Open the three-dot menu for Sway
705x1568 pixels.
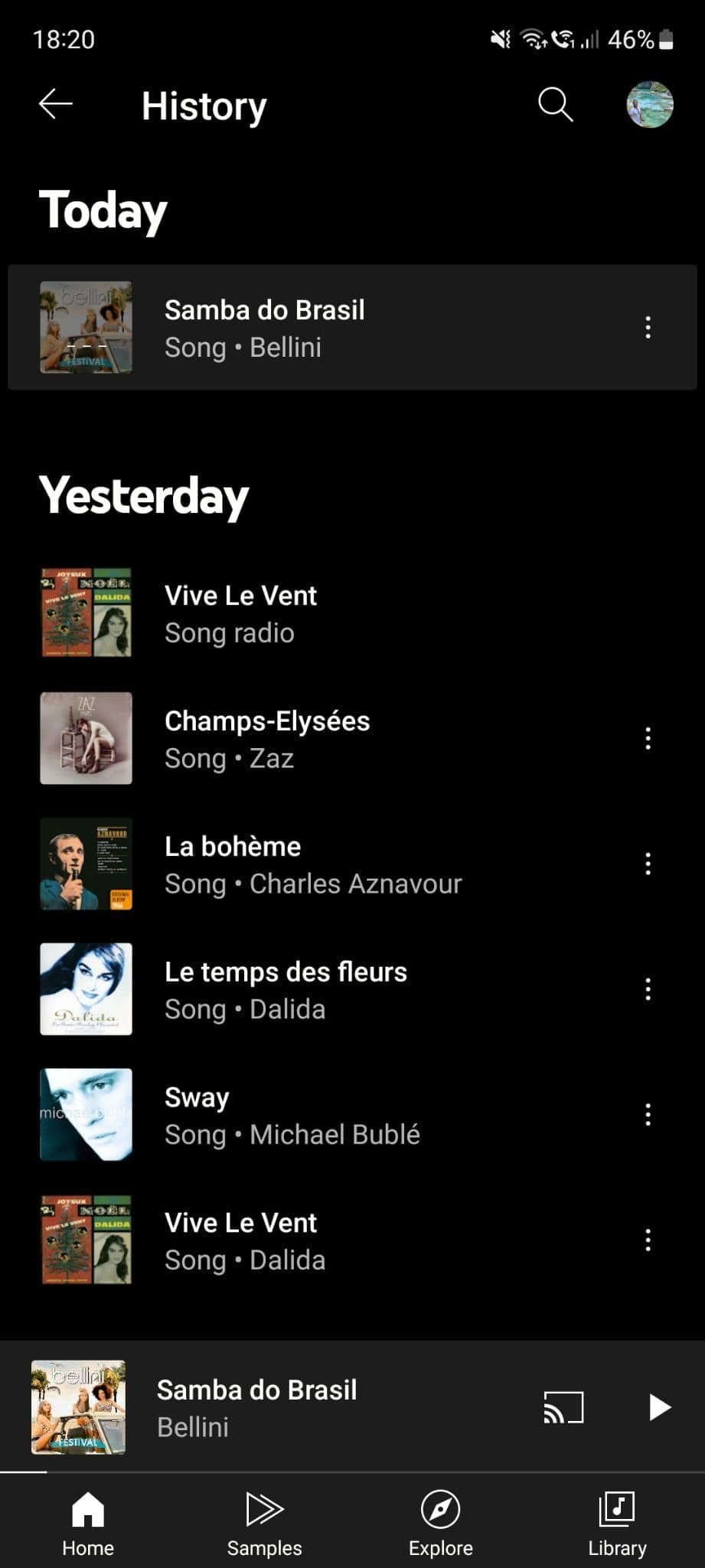648,1116
